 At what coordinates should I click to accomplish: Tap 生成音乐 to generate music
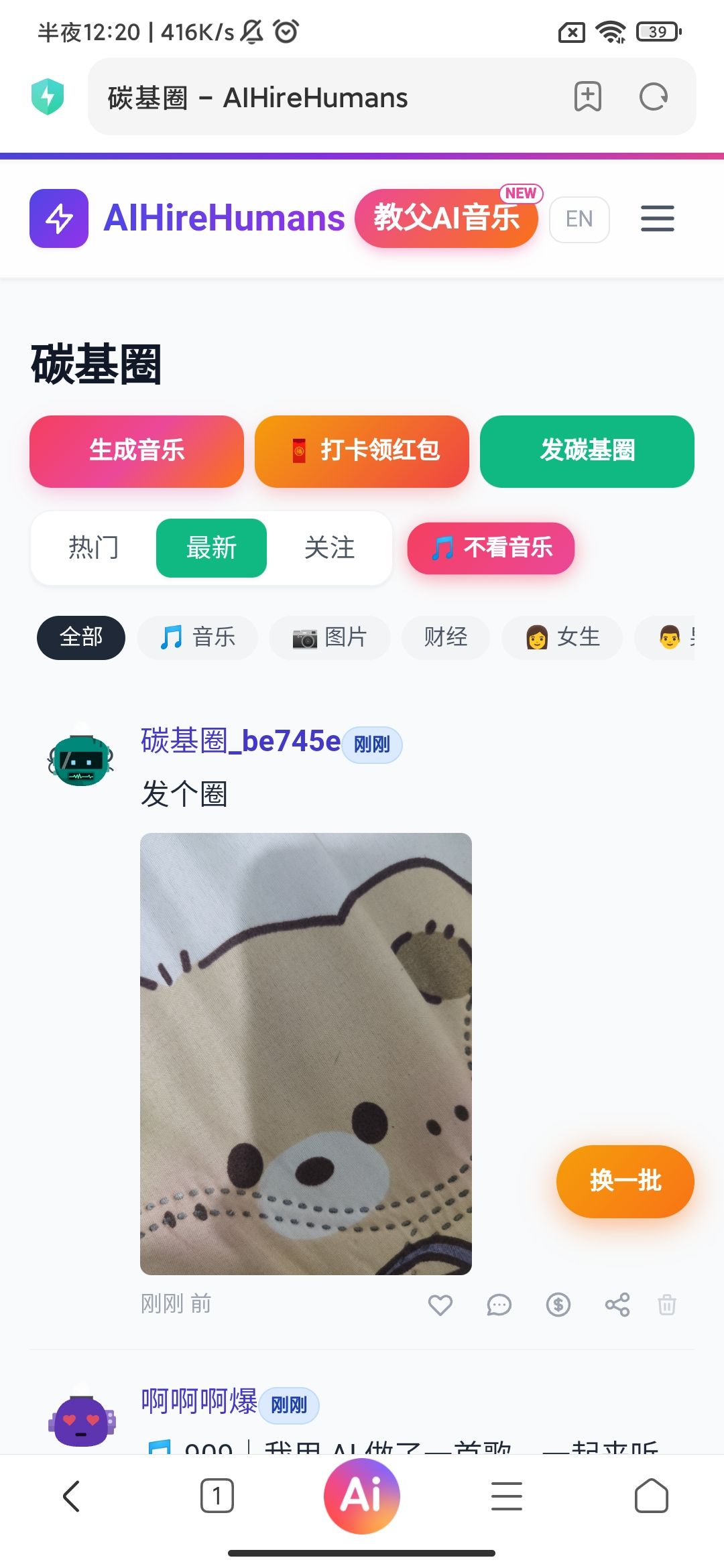tap(137, 451)
